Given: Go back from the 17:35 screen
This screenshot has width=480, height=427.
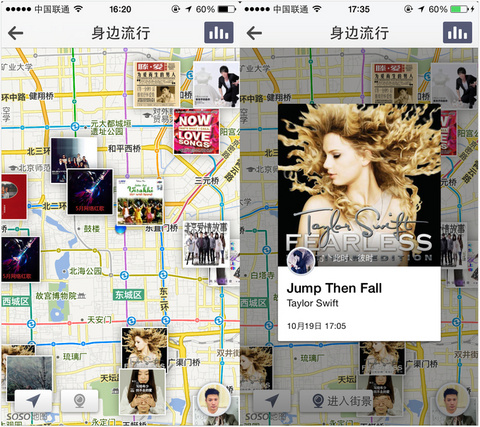Looking at the screenshot, I should point(254,33).
